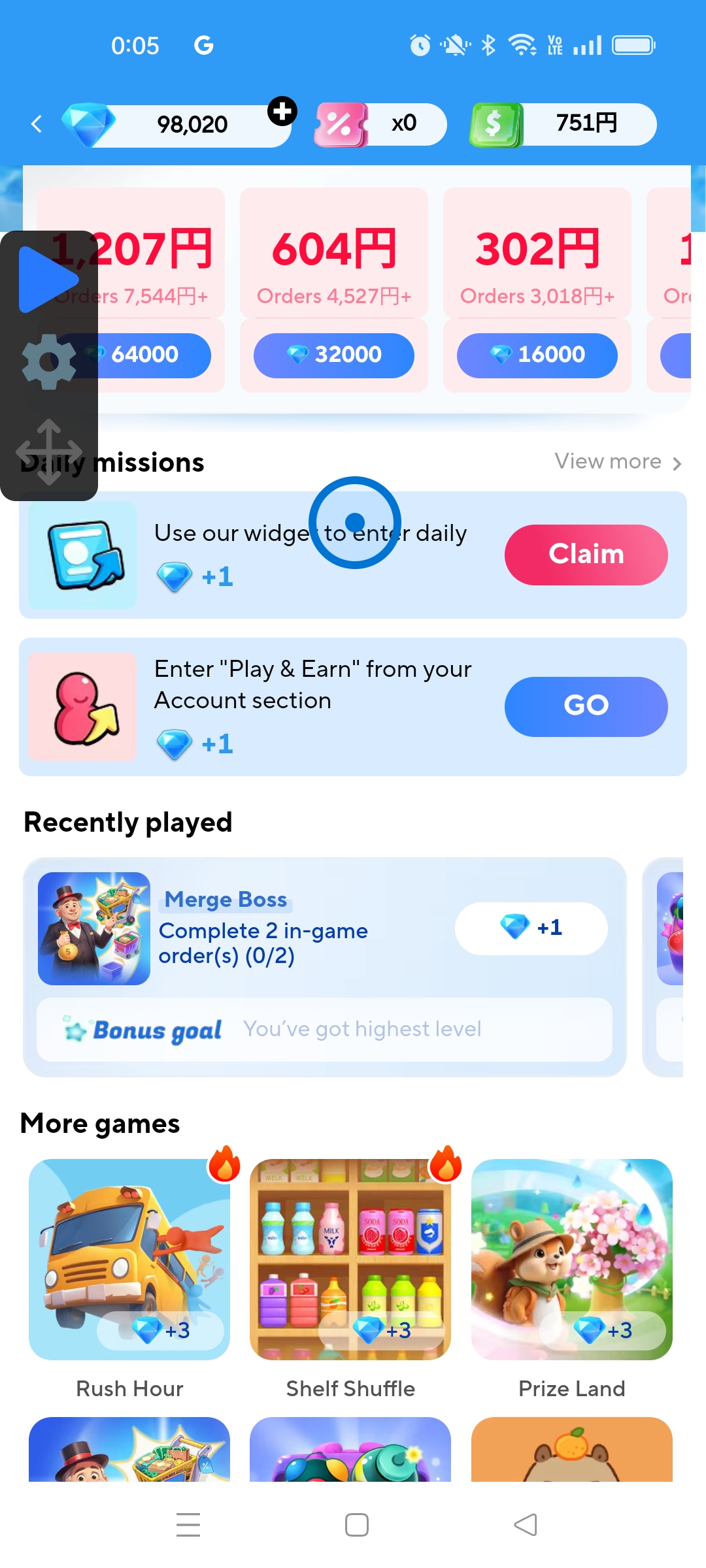
Task: Redeem the 604円 coupon for 32000 gems
Action: pyautogui.click(x=334, y=355)
